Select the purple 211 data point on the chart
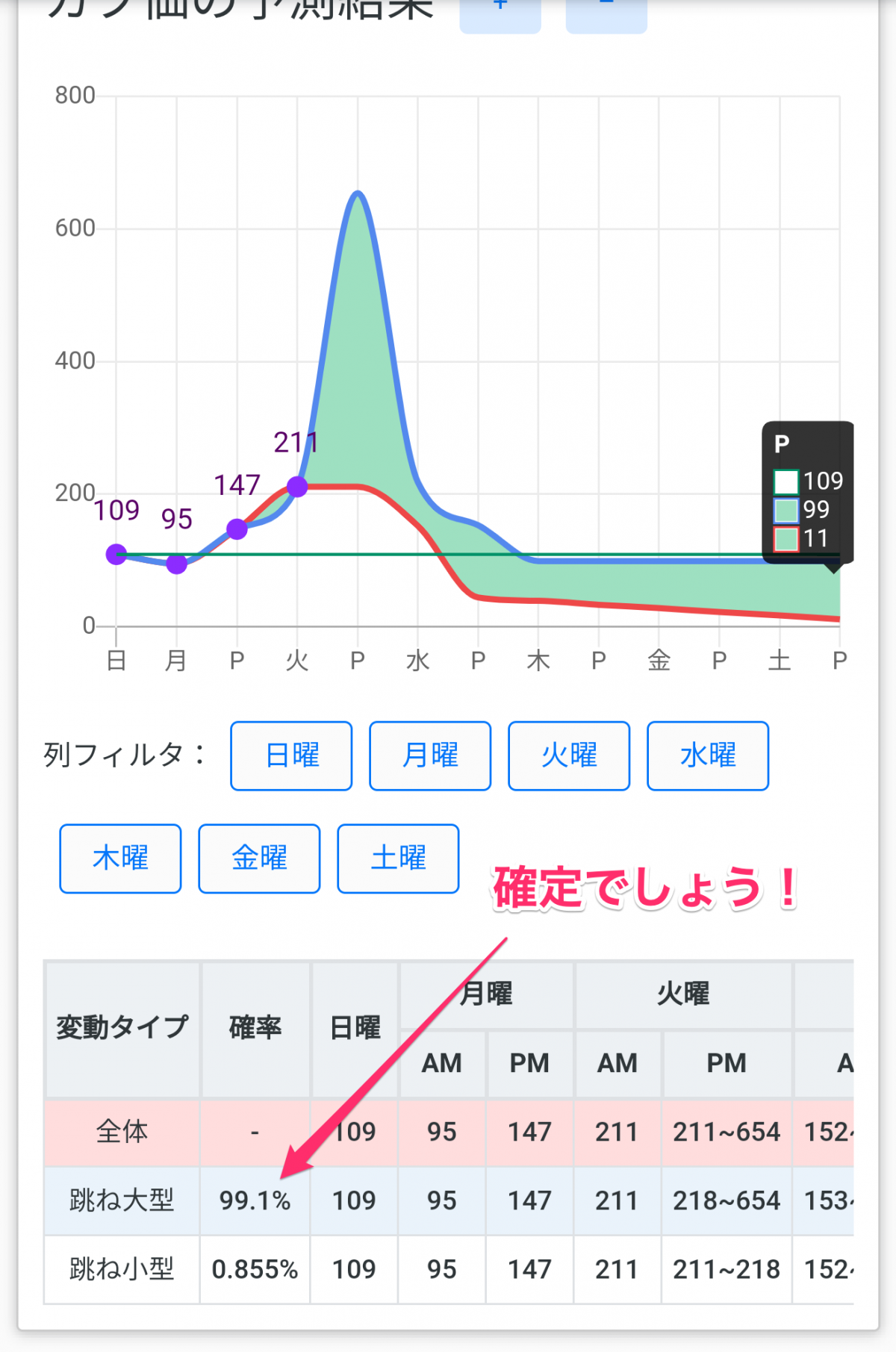The image size is (896, 1352). 298,486
